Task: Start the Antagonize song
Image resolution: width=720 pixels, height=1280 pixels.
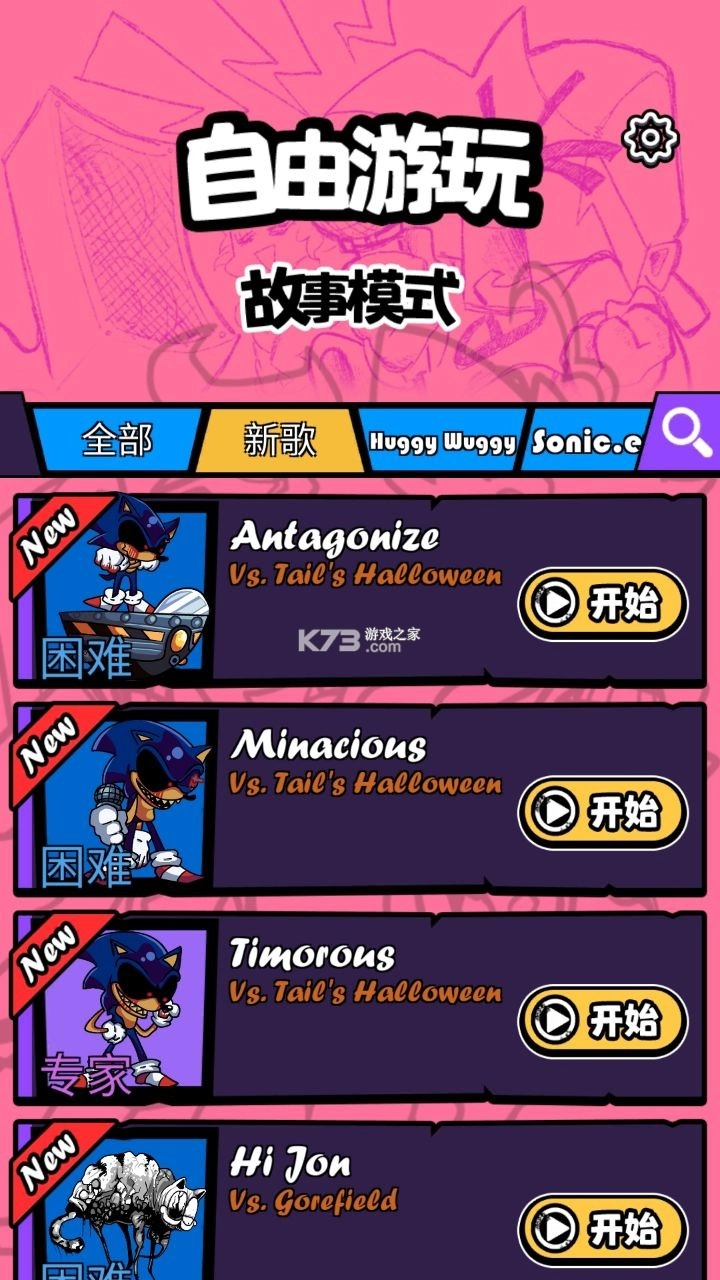Action: tap(603, 604)
